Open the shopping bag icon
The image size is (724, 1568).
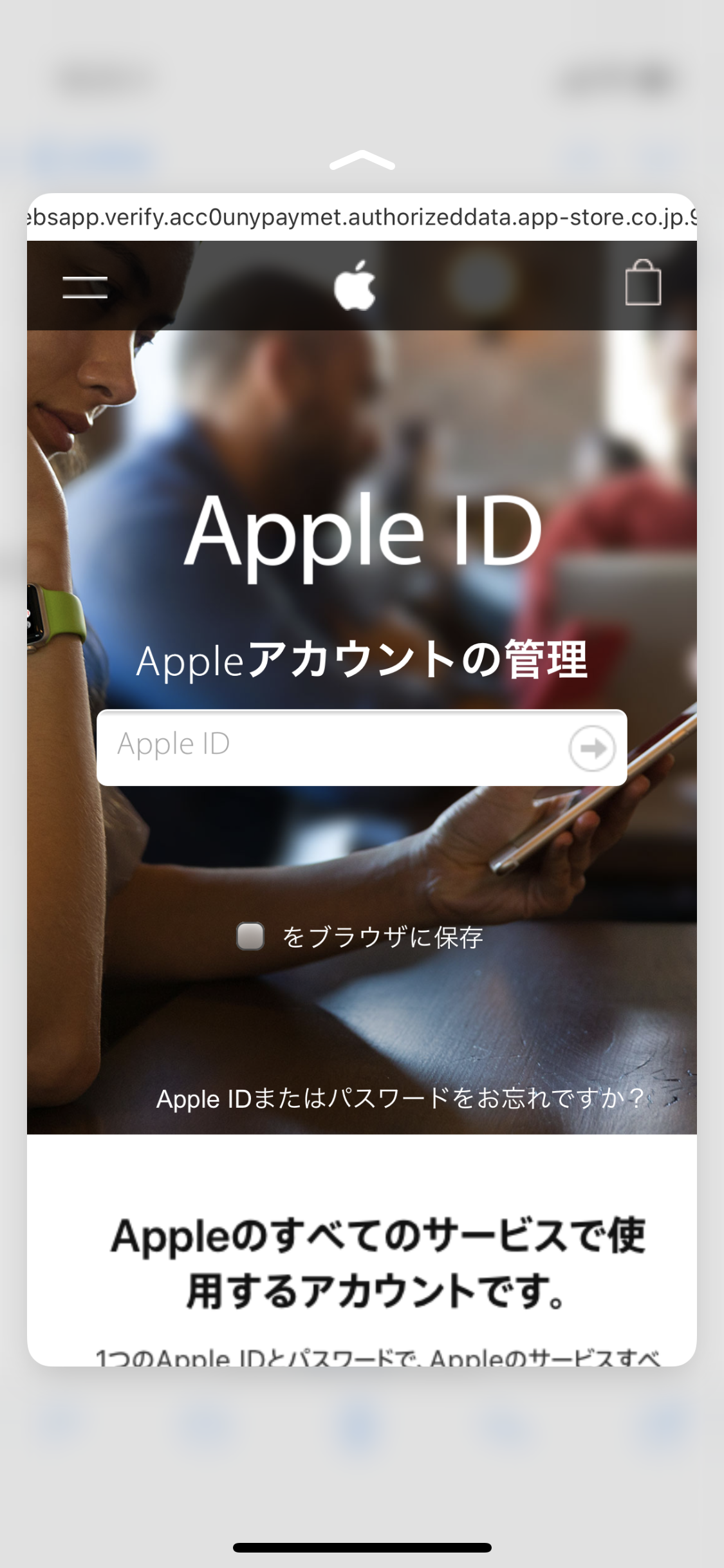[643, 283]
